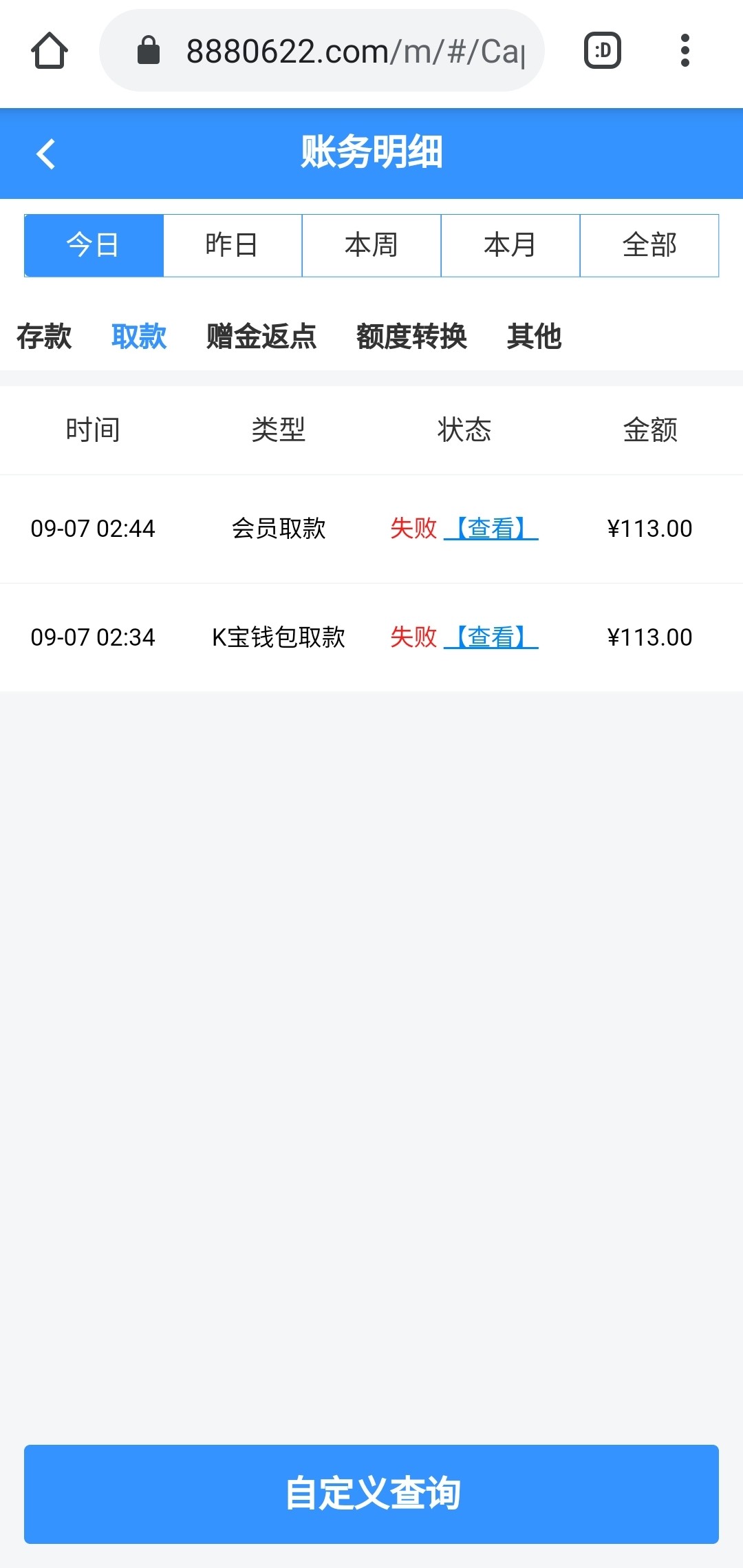Image resolution: width=743 pixels, height=1568 pixels.
Task: Open the 赠金返点 category tab
Action: click(261, 337)
